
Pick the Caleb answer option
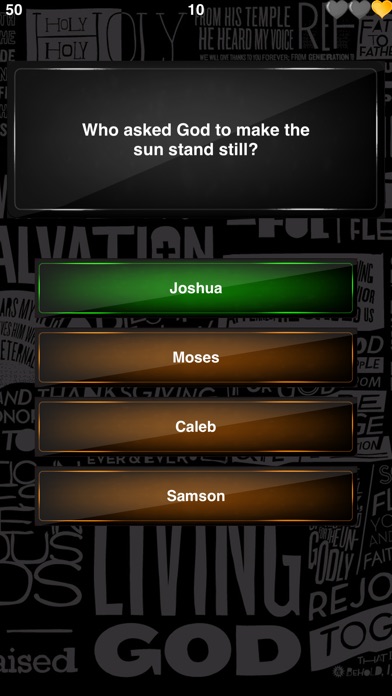pos(196,427)
